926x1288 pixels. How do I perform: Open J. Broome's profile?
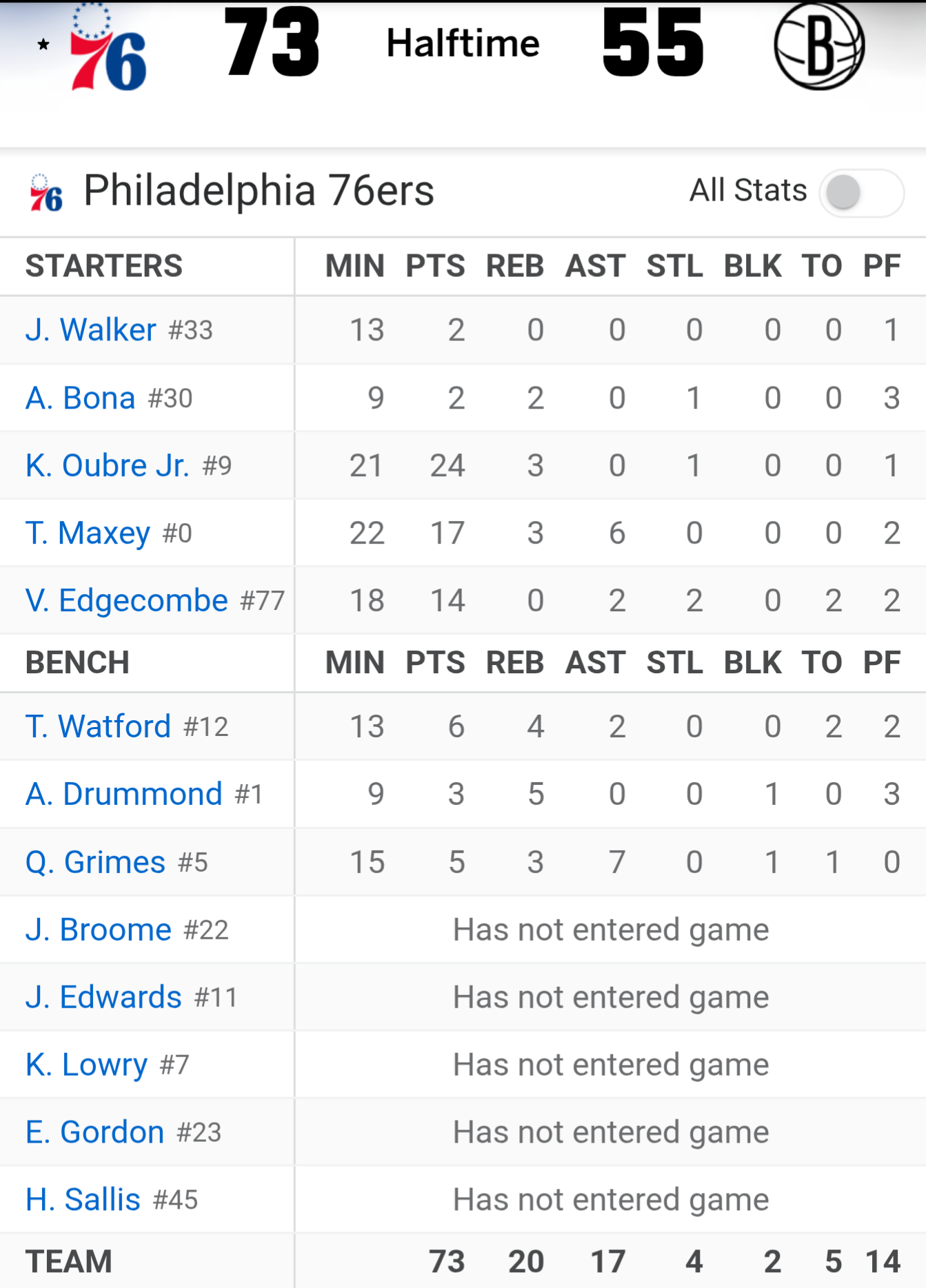click(98, 930)
